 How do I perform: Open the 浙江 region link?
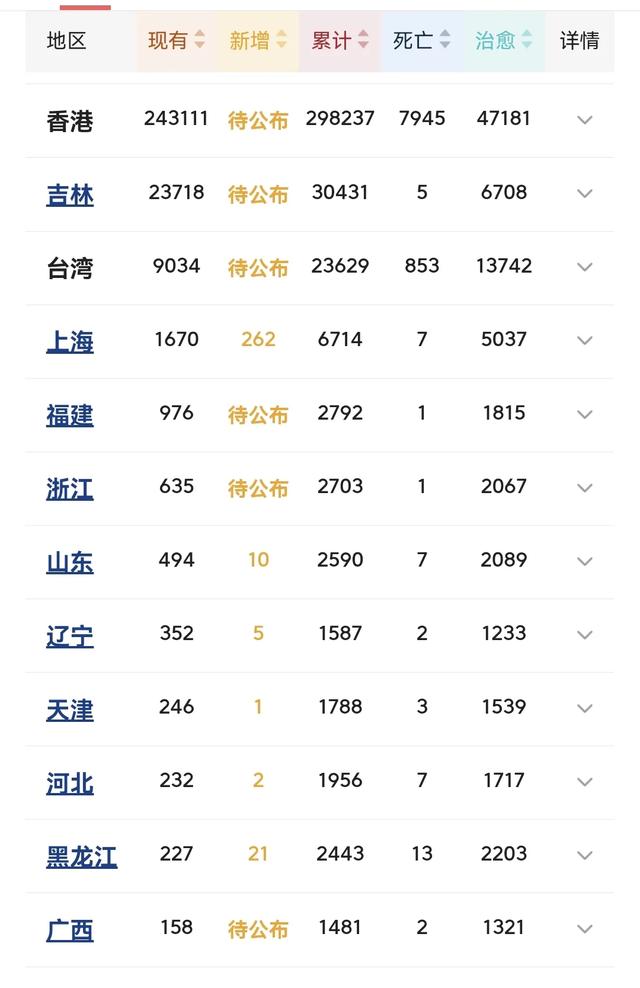click(70, 489)
